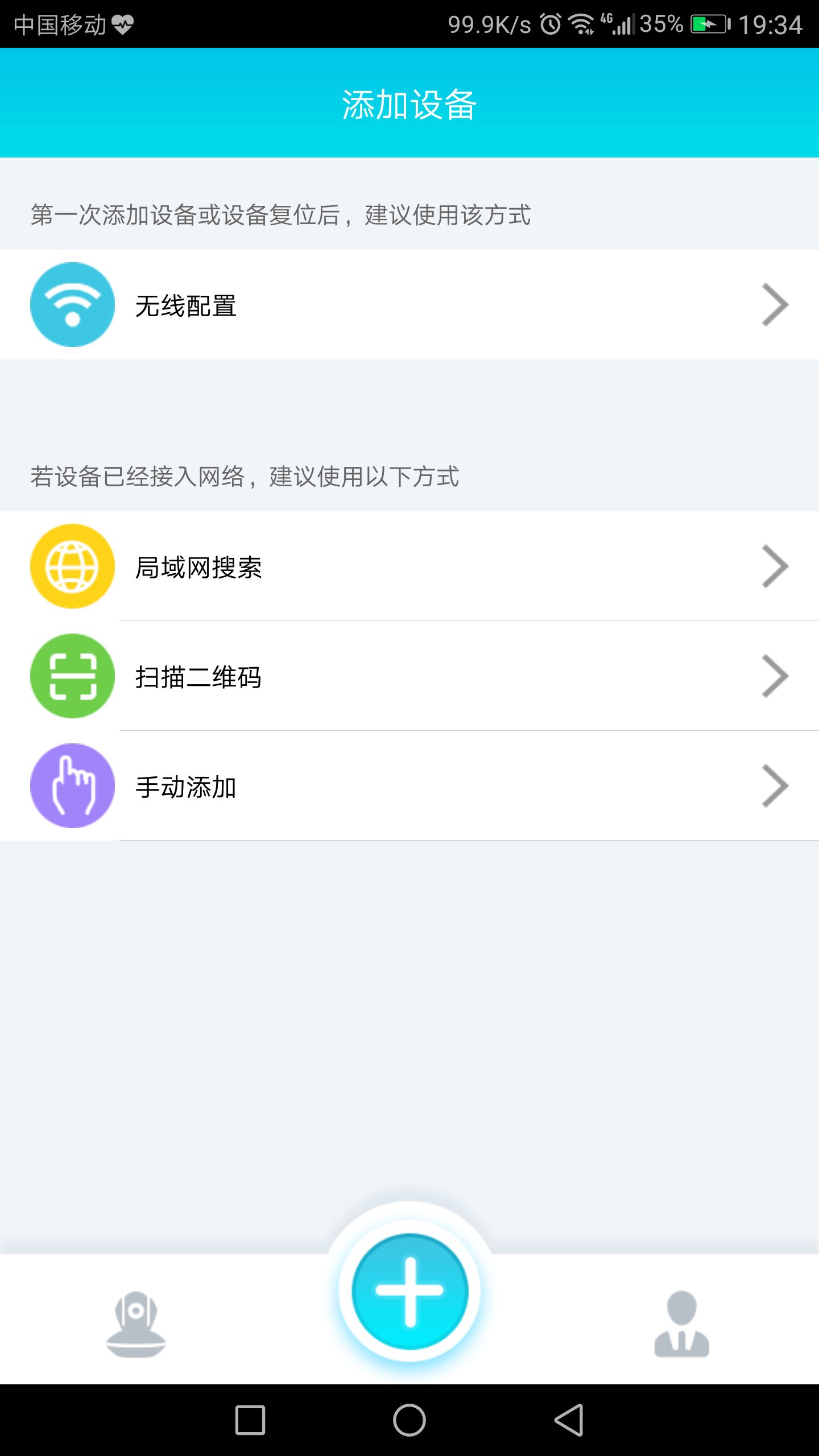819x1456 pixels.
Task: Go back using system back button
Action: click(569, 1420)
